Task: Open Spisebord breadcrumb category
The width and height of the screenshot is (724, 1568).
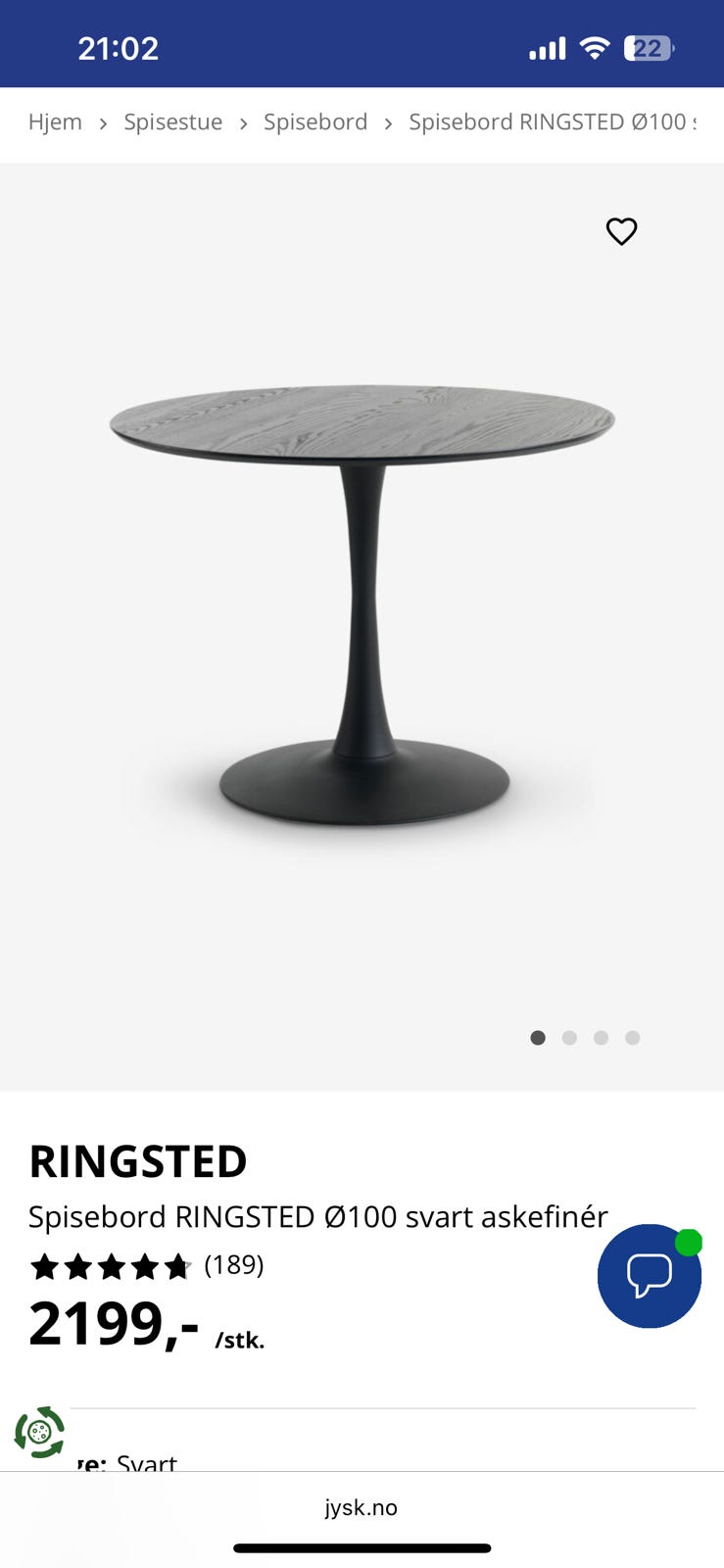Action: click(315, 122)
